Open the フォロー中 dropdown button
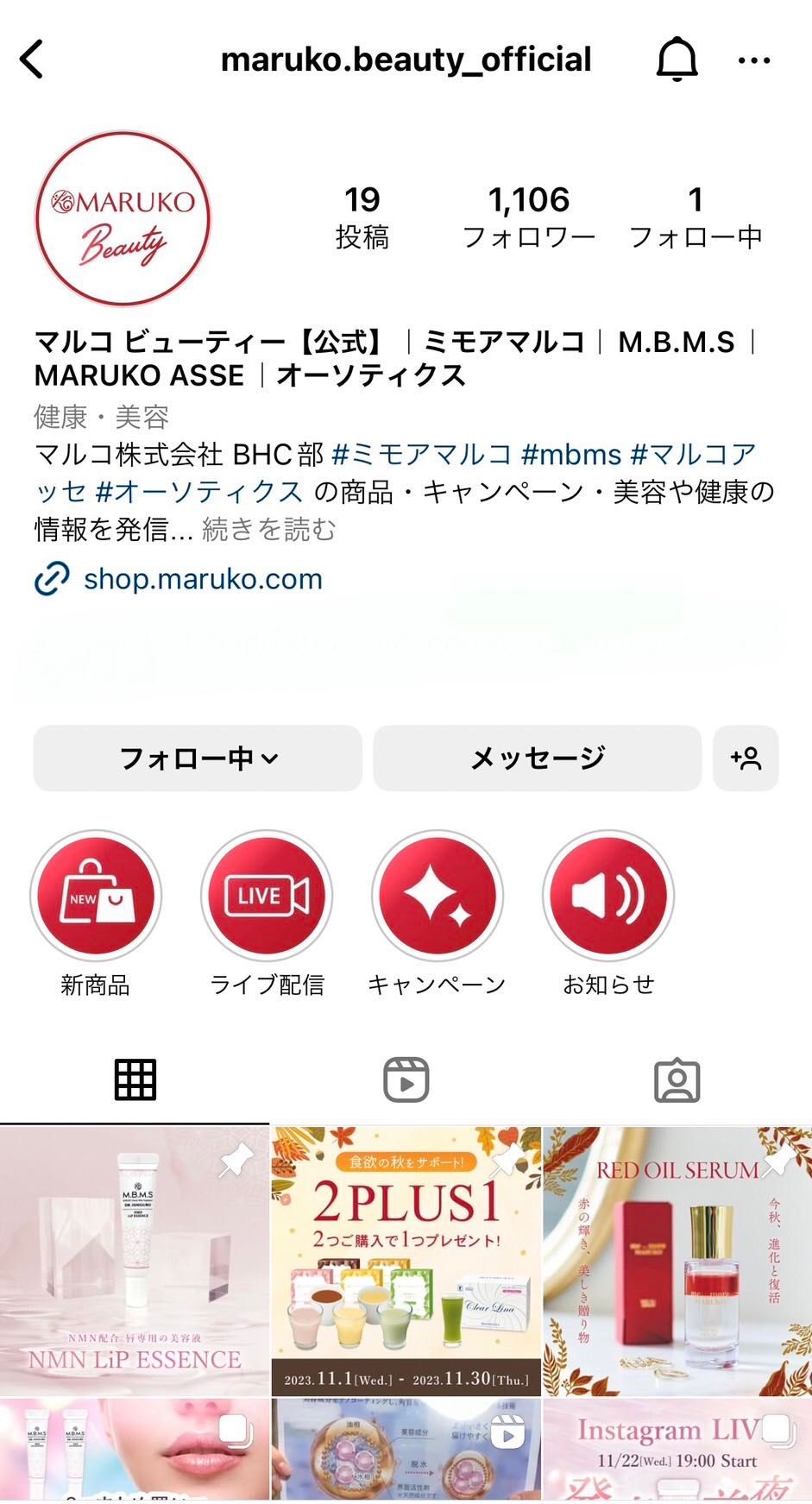 [198, 758]
